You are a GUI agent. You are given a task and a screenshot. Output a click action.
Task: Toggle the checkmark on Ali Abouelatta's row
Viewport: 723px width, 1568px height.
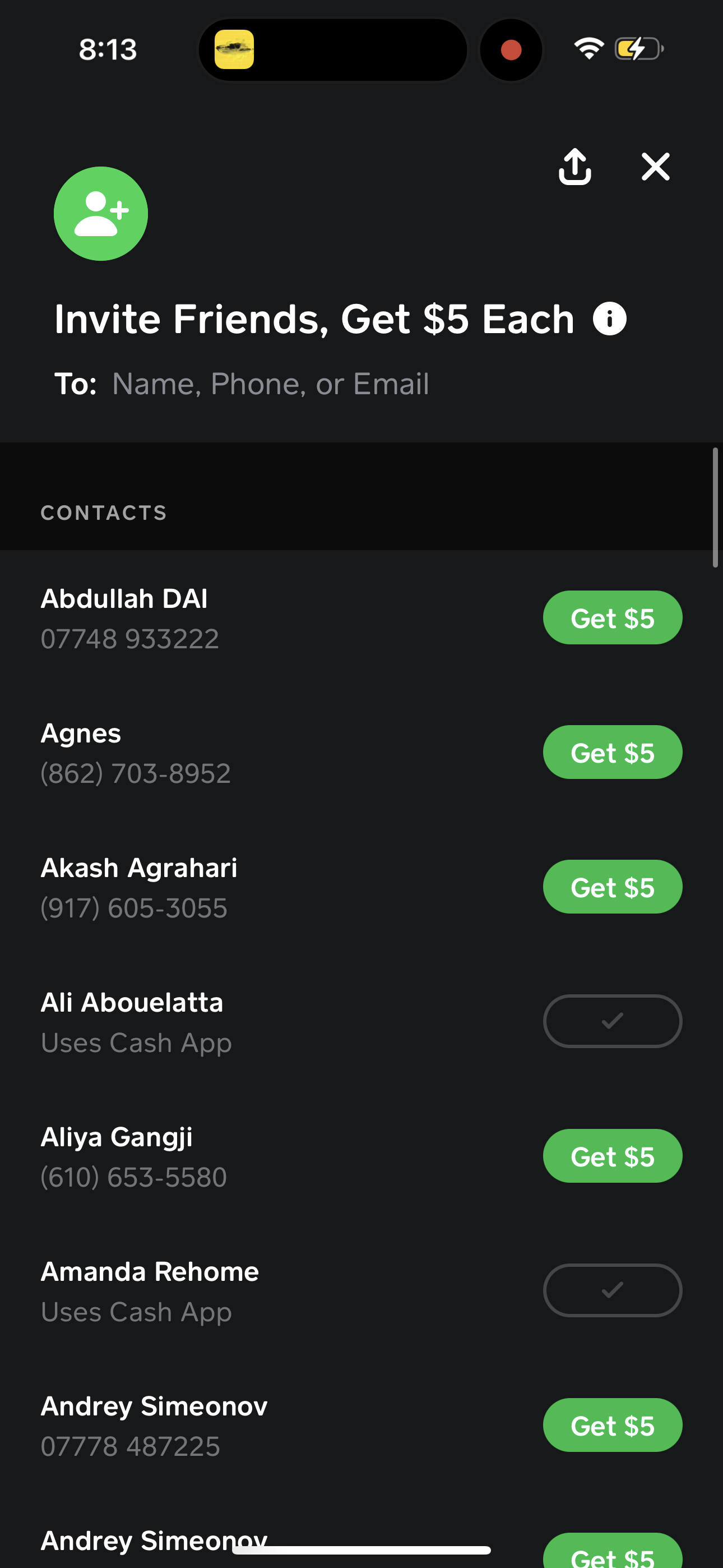(612, 1021)
